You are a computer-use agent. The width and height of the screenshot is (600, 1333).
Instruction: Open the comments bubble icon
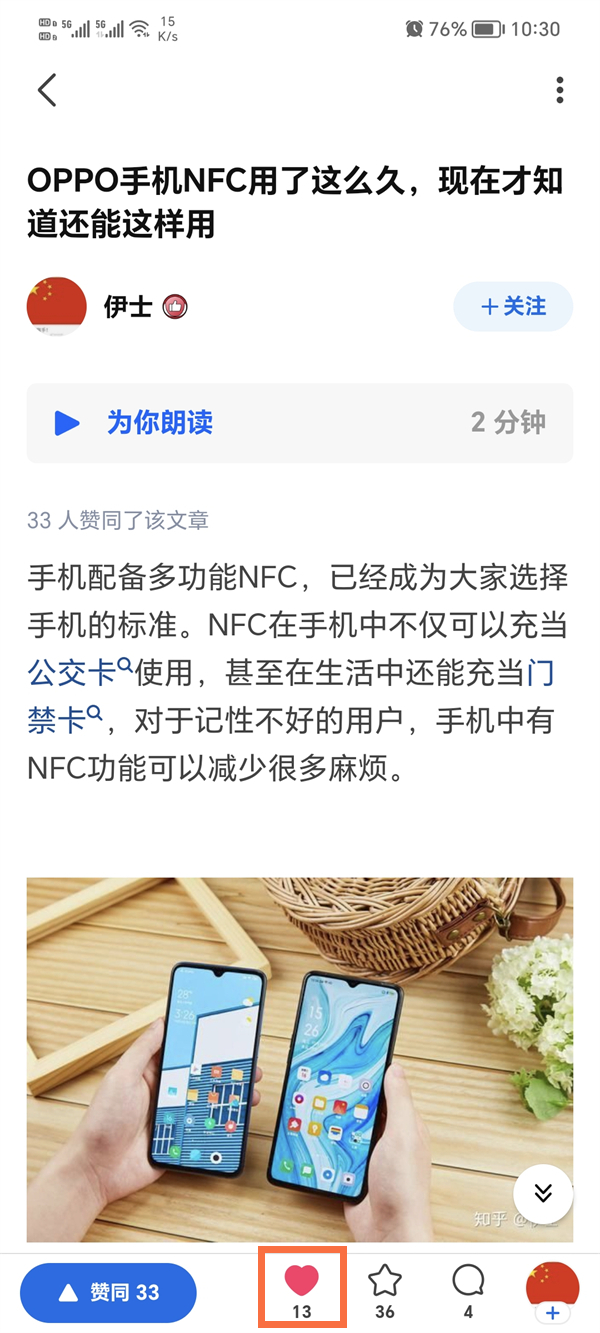click(468, 1281)
